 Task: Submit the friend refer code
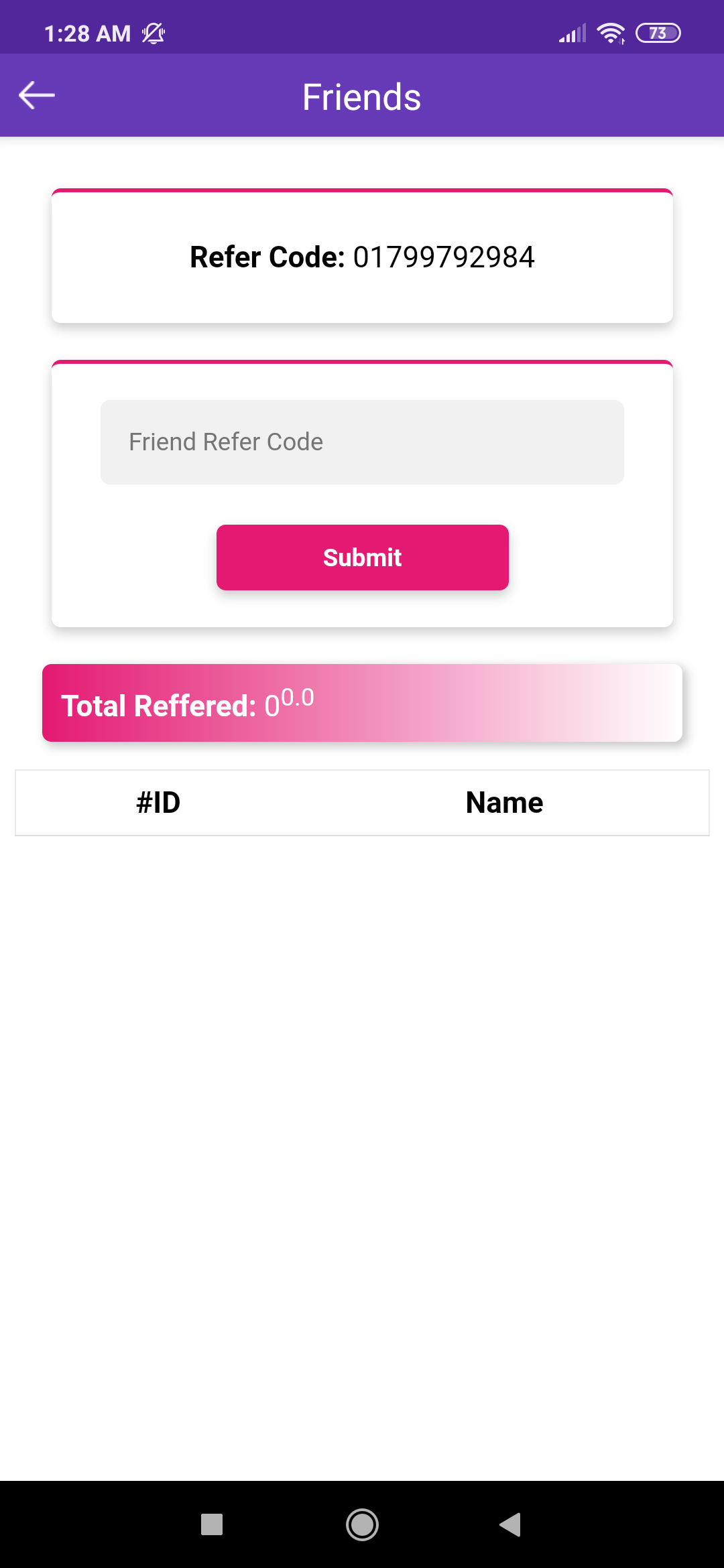click(x=362, y=558)
